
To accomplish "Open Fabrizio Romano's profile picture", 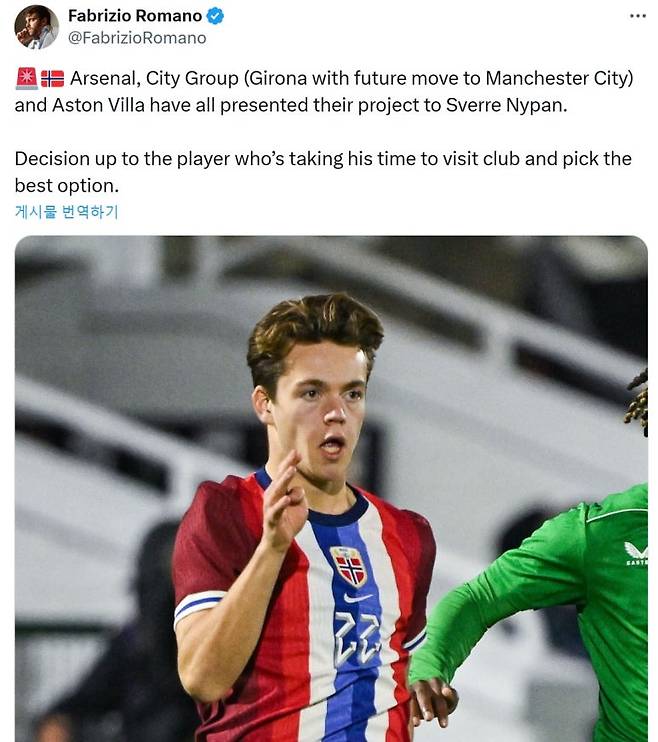I will 36,27.
